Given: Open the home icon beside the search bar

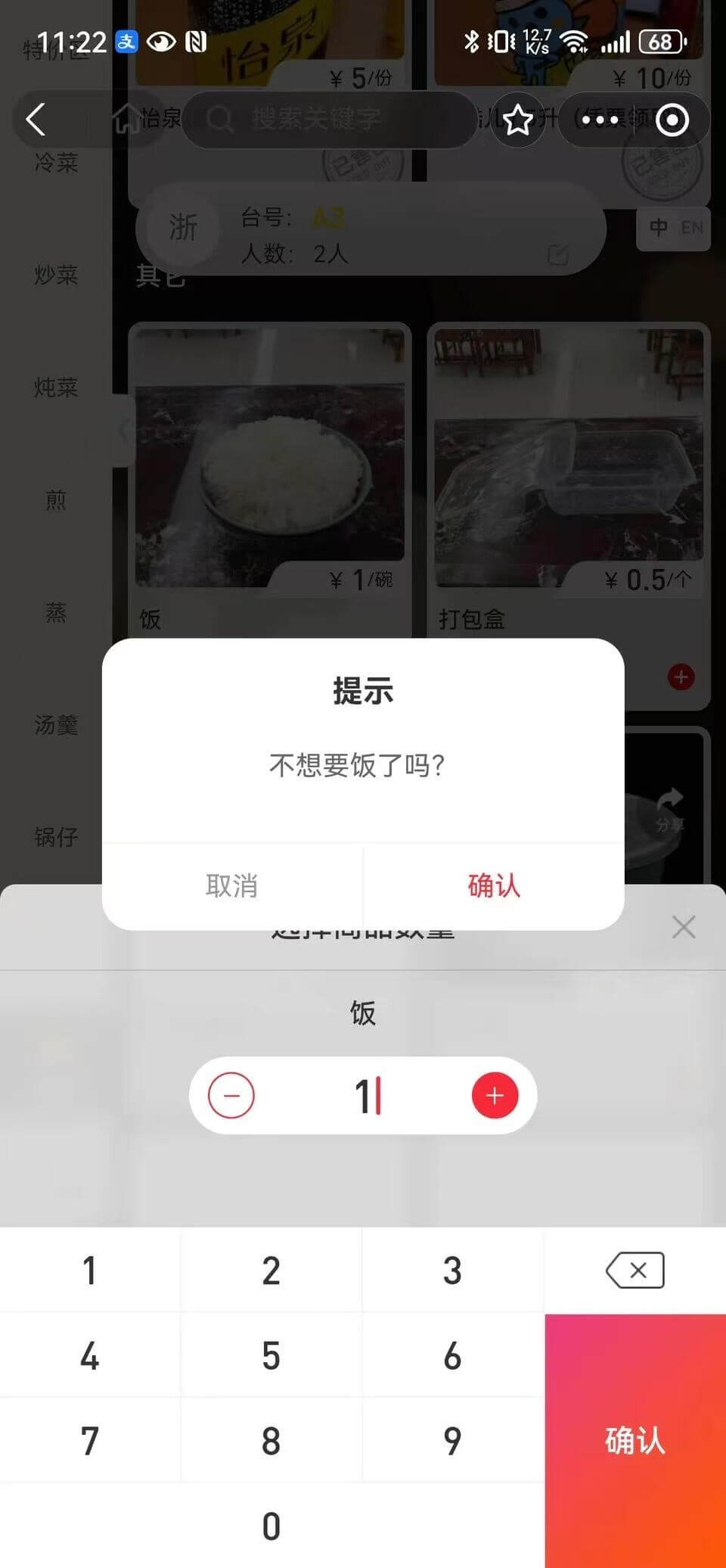Looking at the screenshot, I should coord(127,120).
